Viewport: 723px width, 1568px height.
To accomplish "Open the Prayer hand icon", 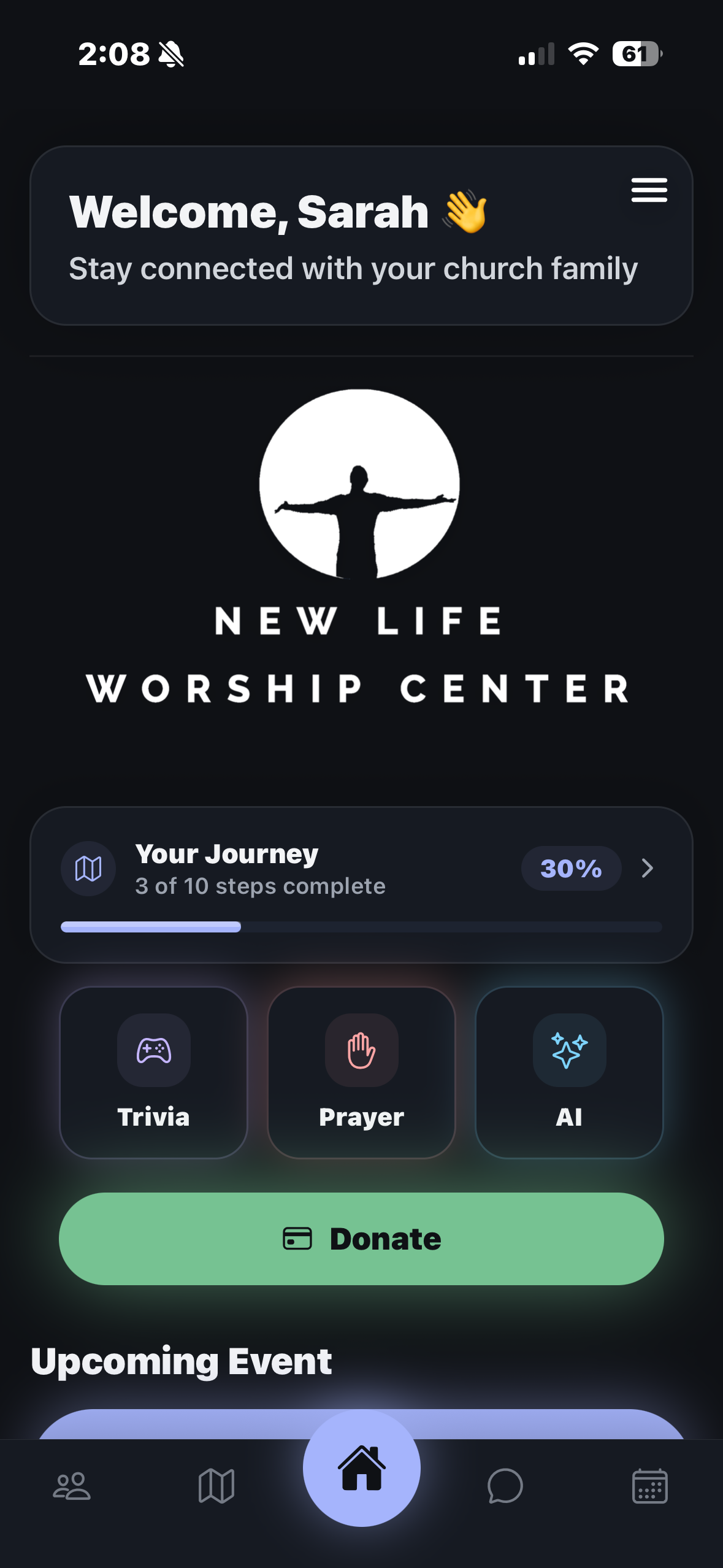I will click(x=361, y=1050).
